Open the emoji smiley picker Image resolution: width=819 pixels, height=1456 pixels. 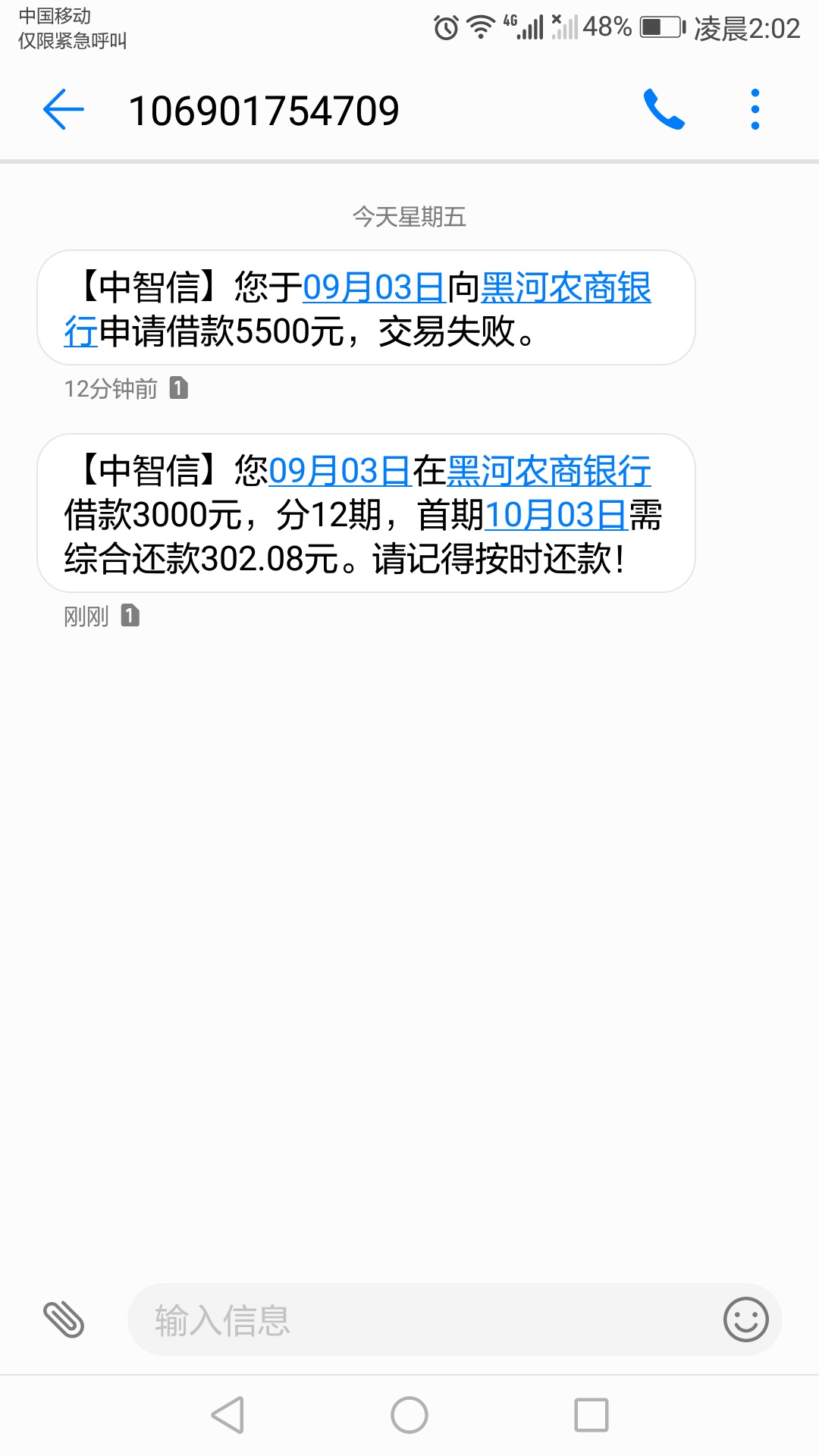[746, 1319]
